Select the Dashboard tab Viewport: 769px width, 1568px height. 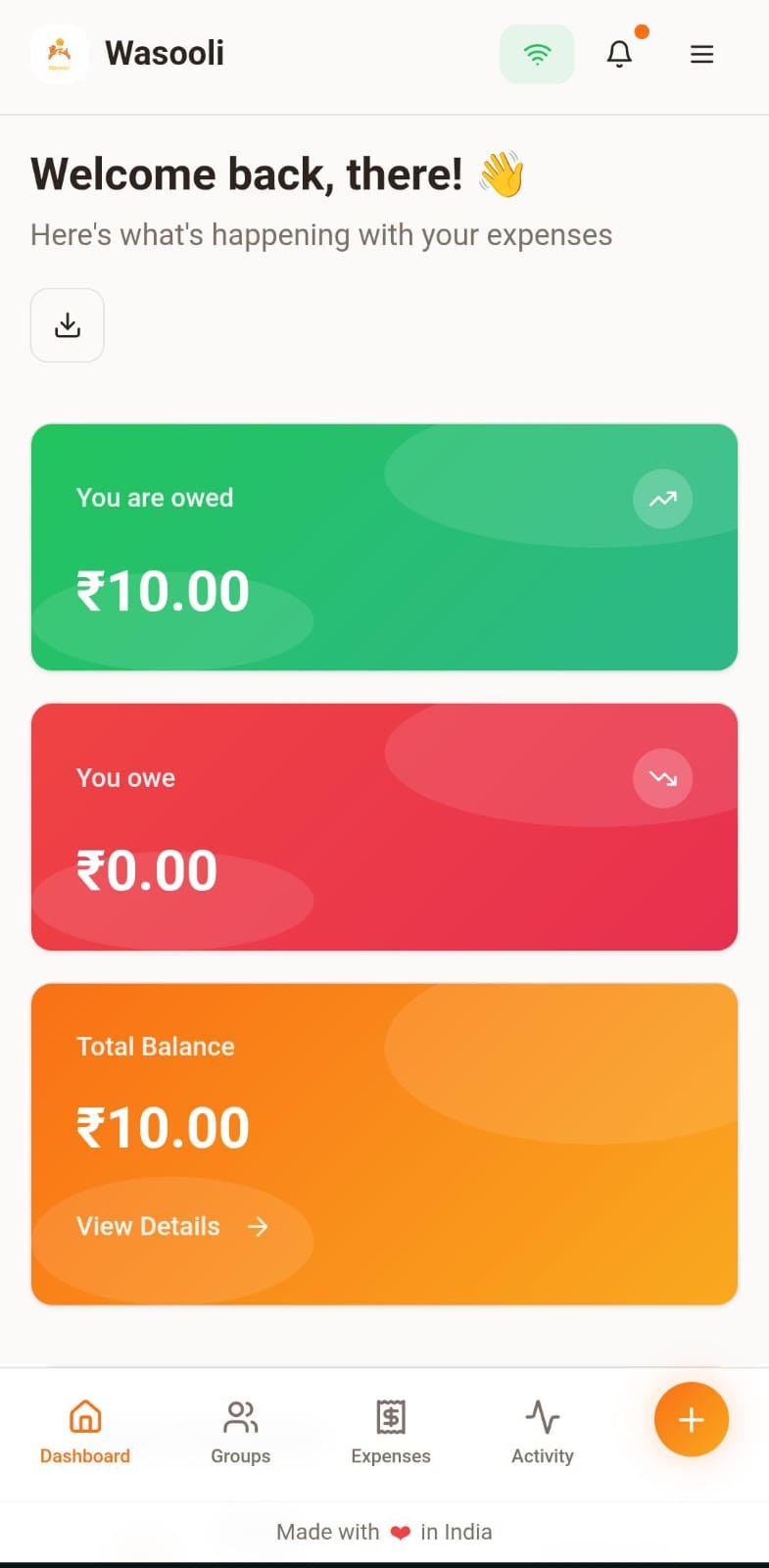(x=85, y=1432)
